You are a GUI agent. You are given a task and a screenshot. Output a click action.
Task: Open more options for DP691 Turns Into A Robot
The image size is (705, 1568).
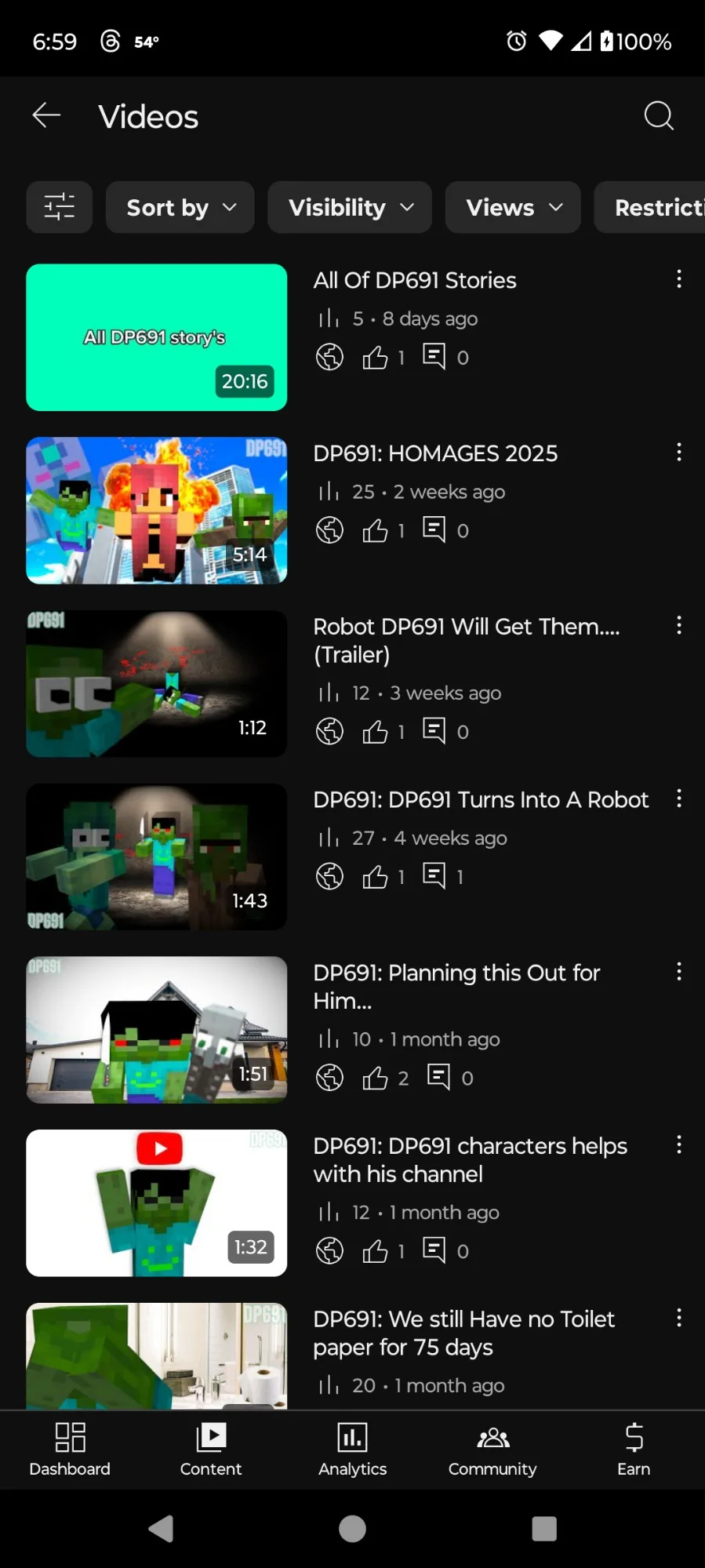(679, 799)
